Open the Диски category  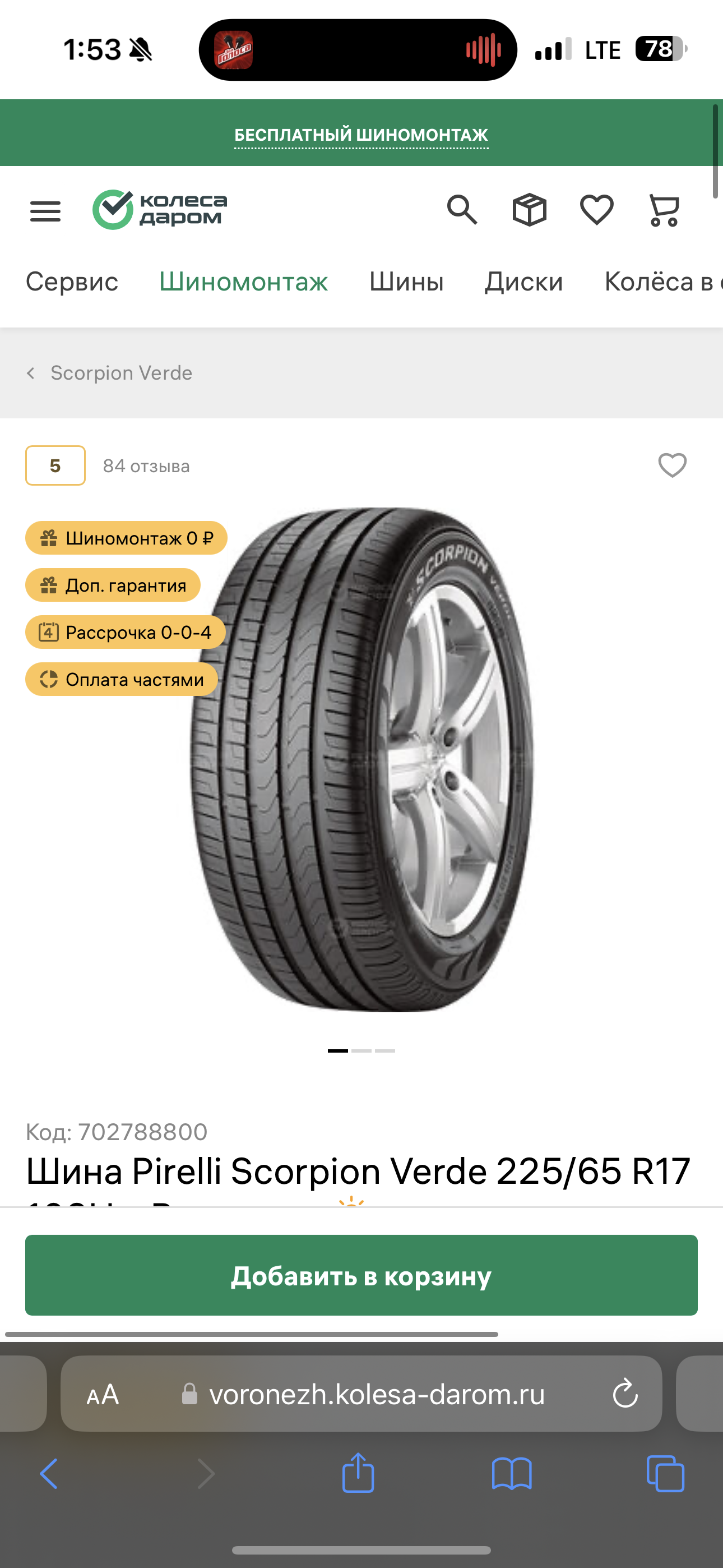pyautogui.click(x=523, y=282)
